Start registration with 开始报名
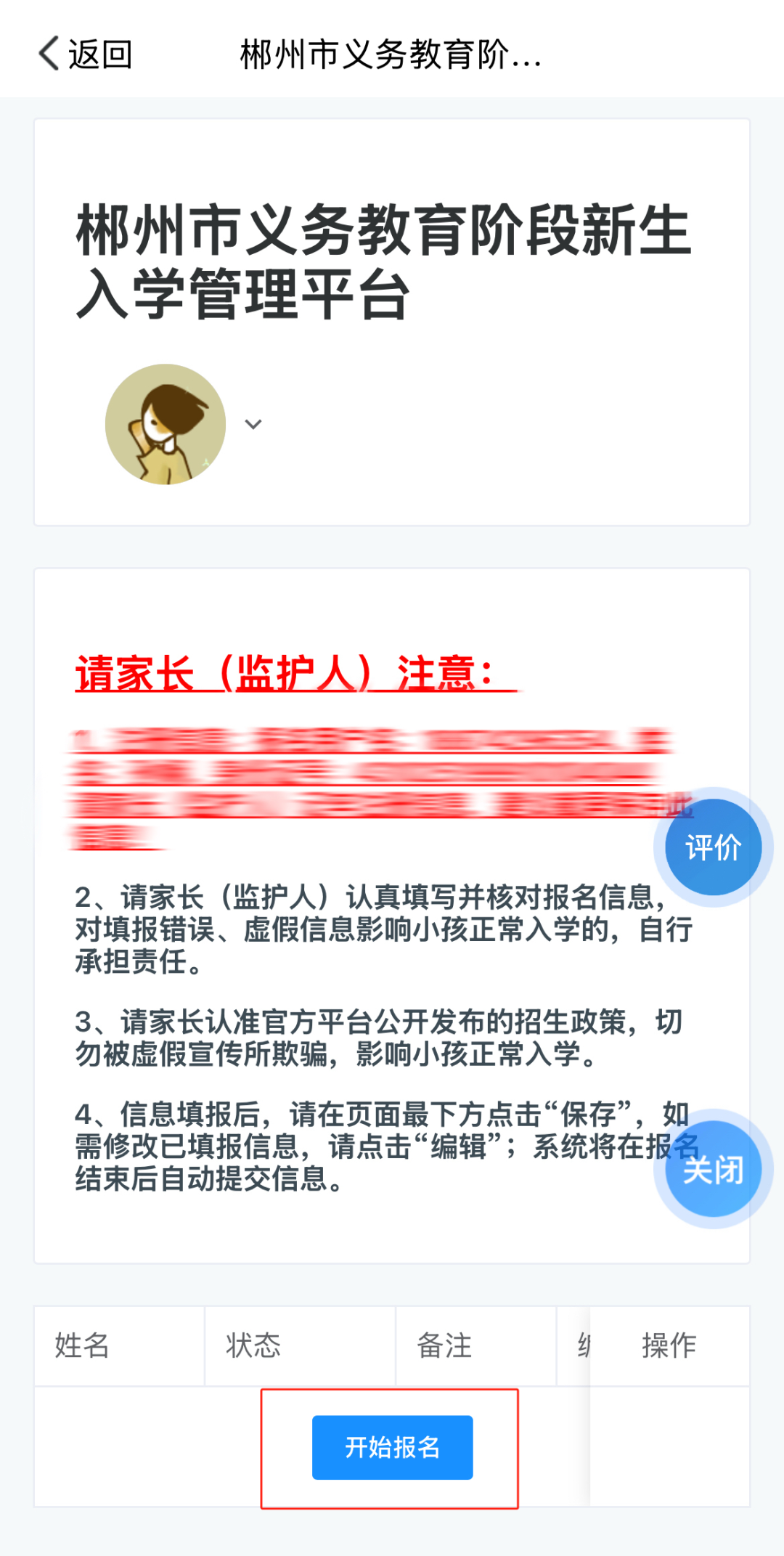784x1556 pixels. coord(392,1447)
